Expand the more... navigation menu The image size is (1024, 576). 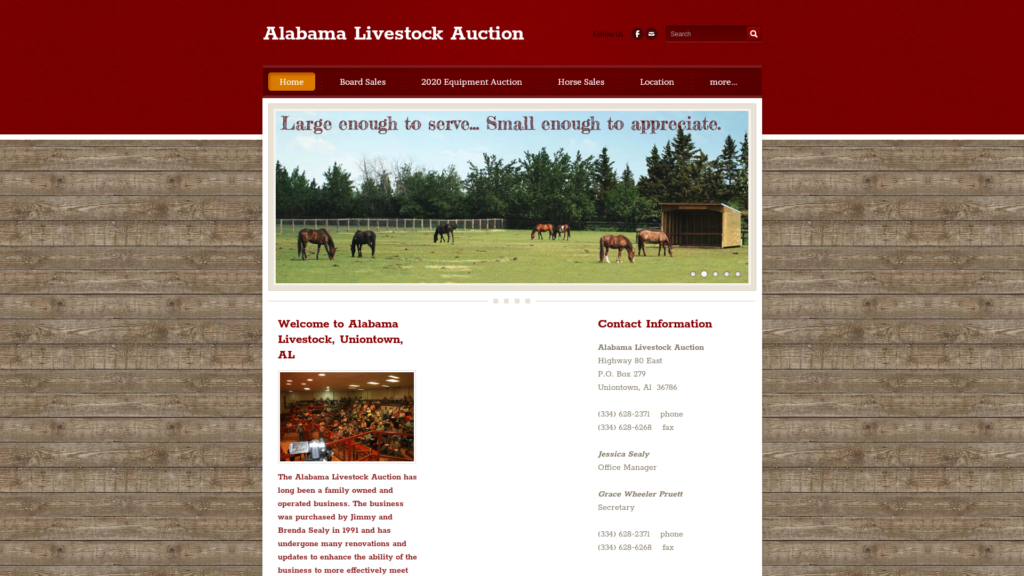[723, 82]
